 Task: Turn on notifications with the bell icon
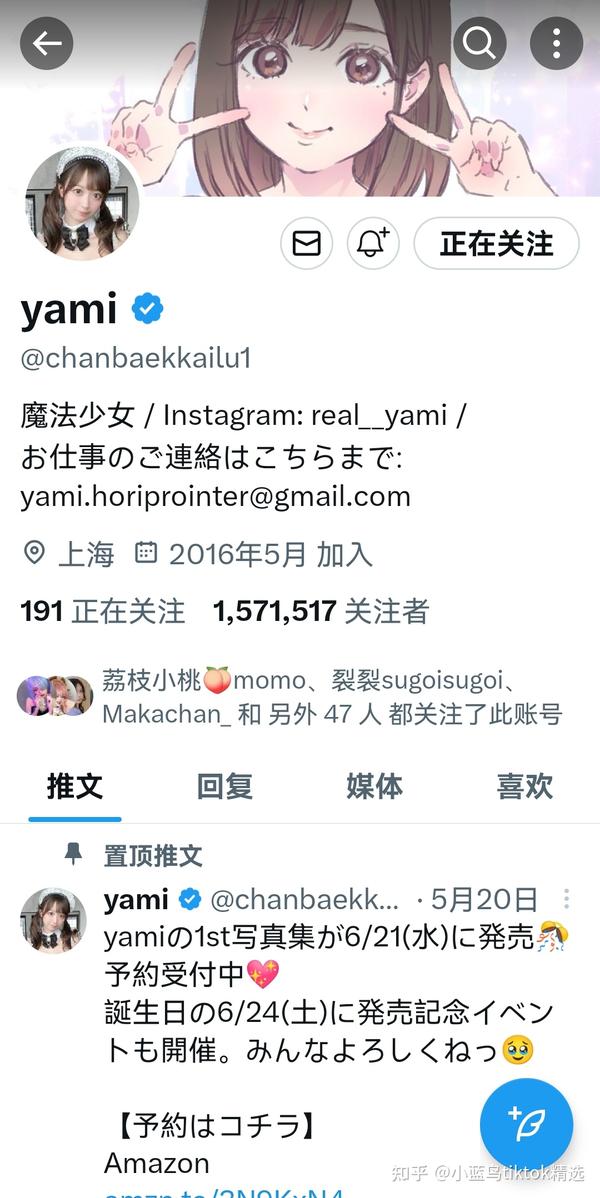(373, 244)
